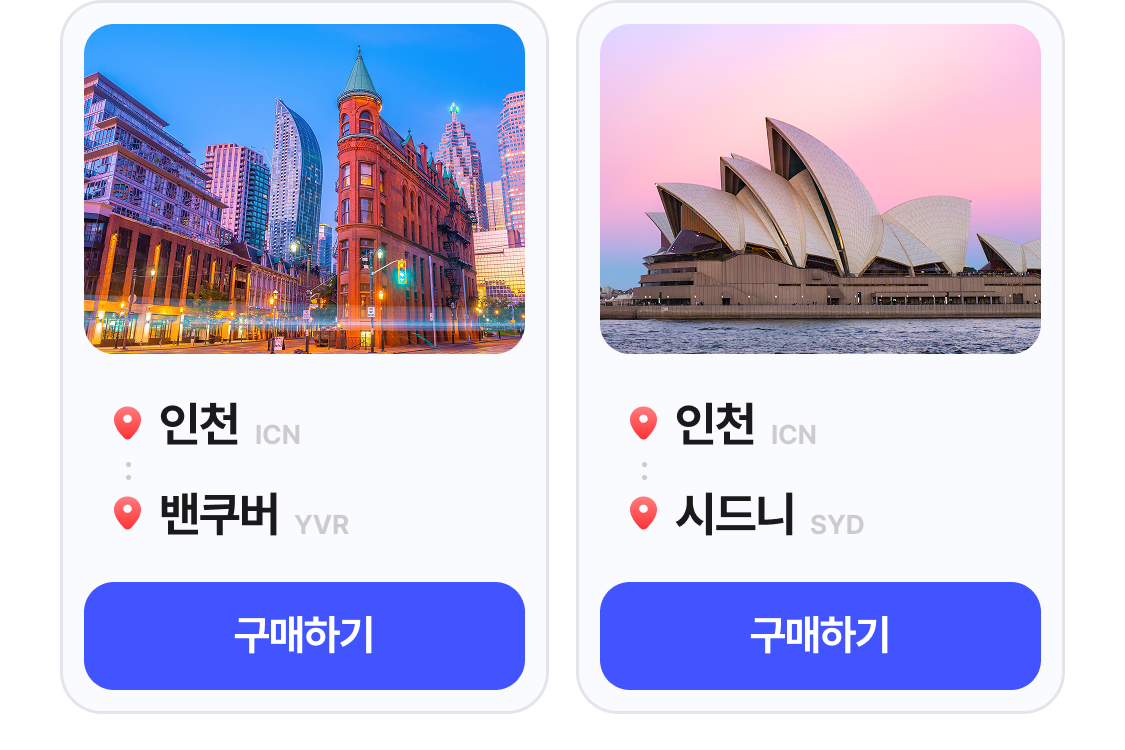Image resolution: width=1125 pixels, height=750 pixels.
Task: Tap 구매하기 for the 인천 to 시드니 flight
Action: (x=820, y=636)
